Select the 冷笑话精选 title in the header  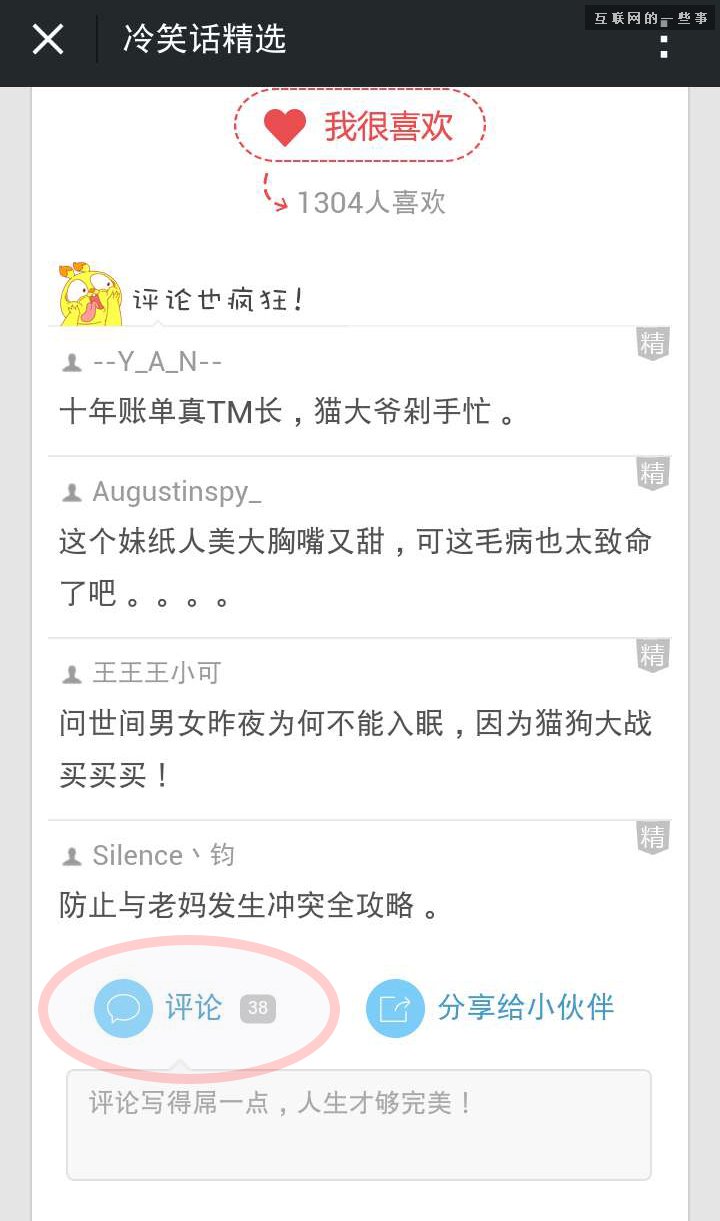coord(205,41)
